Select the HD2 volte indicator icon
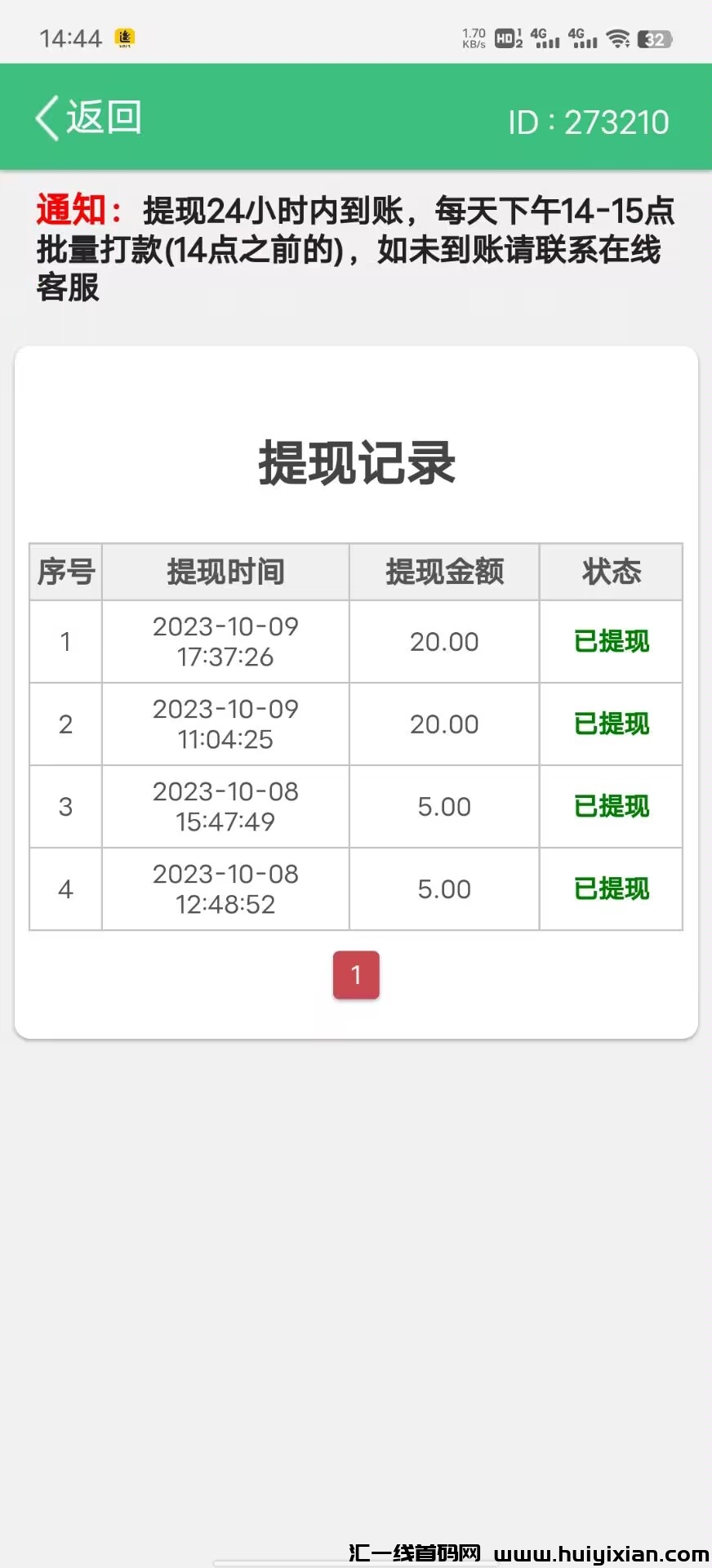This screenshot has height=1568, width=712. tap(507, 38)
